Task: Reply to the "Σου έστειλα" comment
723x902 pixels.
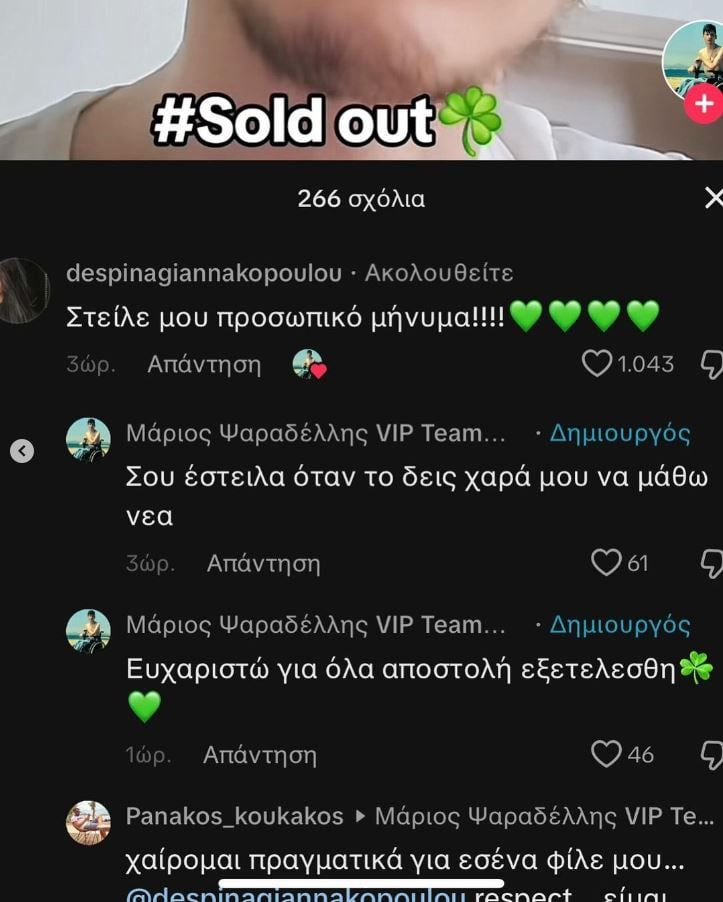Action: [263, 564]
